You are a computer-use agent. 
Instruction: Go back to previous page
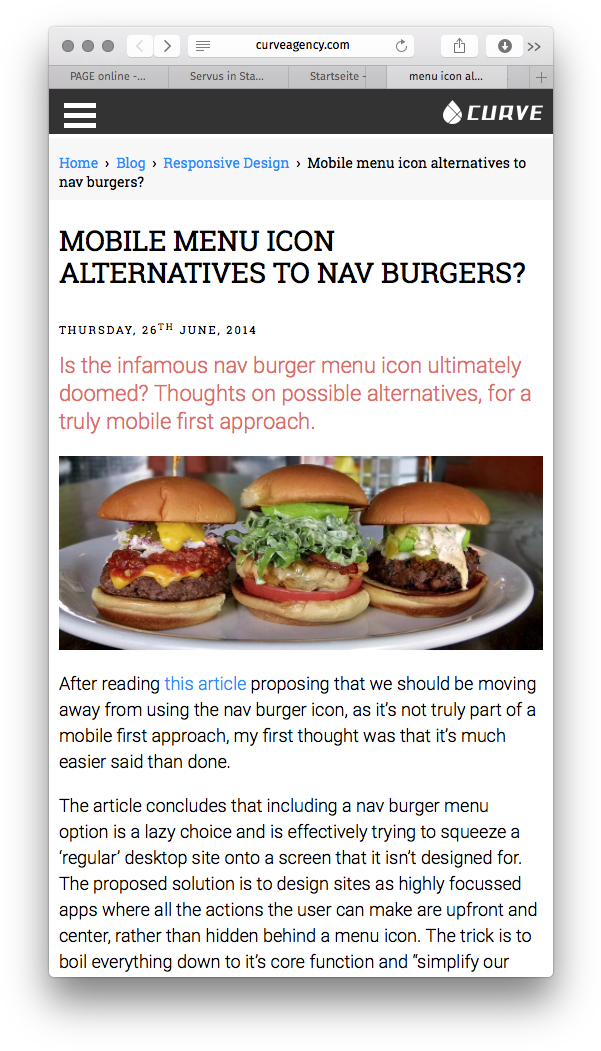(x=140, y=46)
